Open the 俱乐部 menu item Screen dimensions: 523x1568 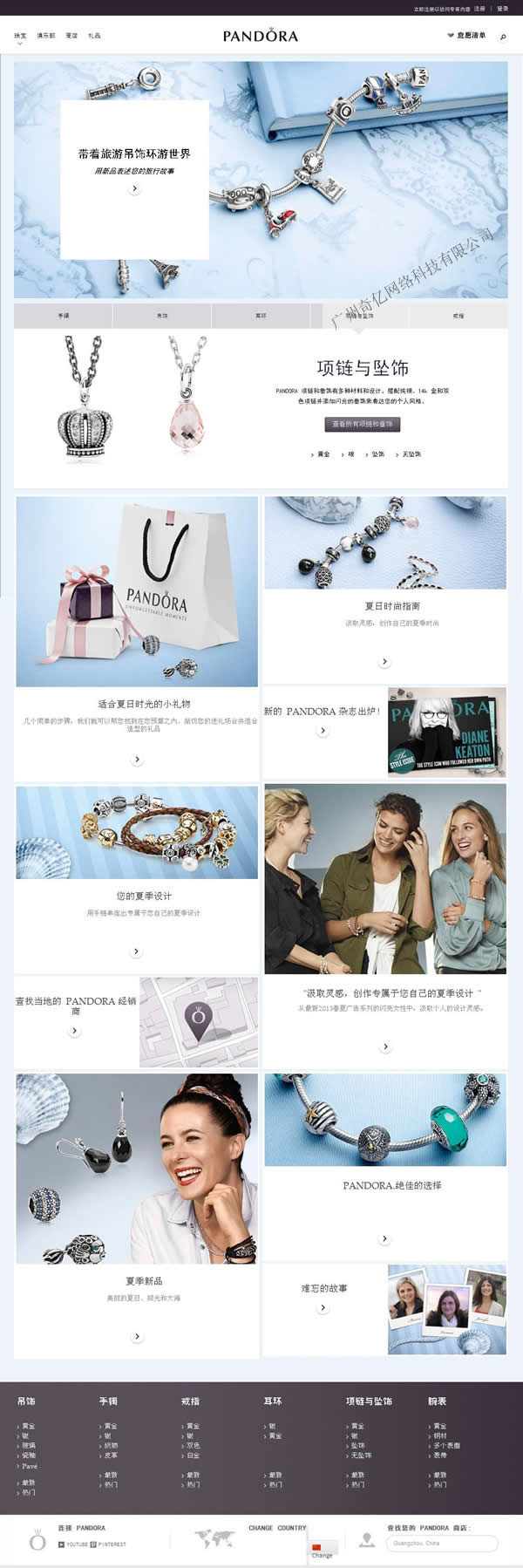click(x=46, y=36)
